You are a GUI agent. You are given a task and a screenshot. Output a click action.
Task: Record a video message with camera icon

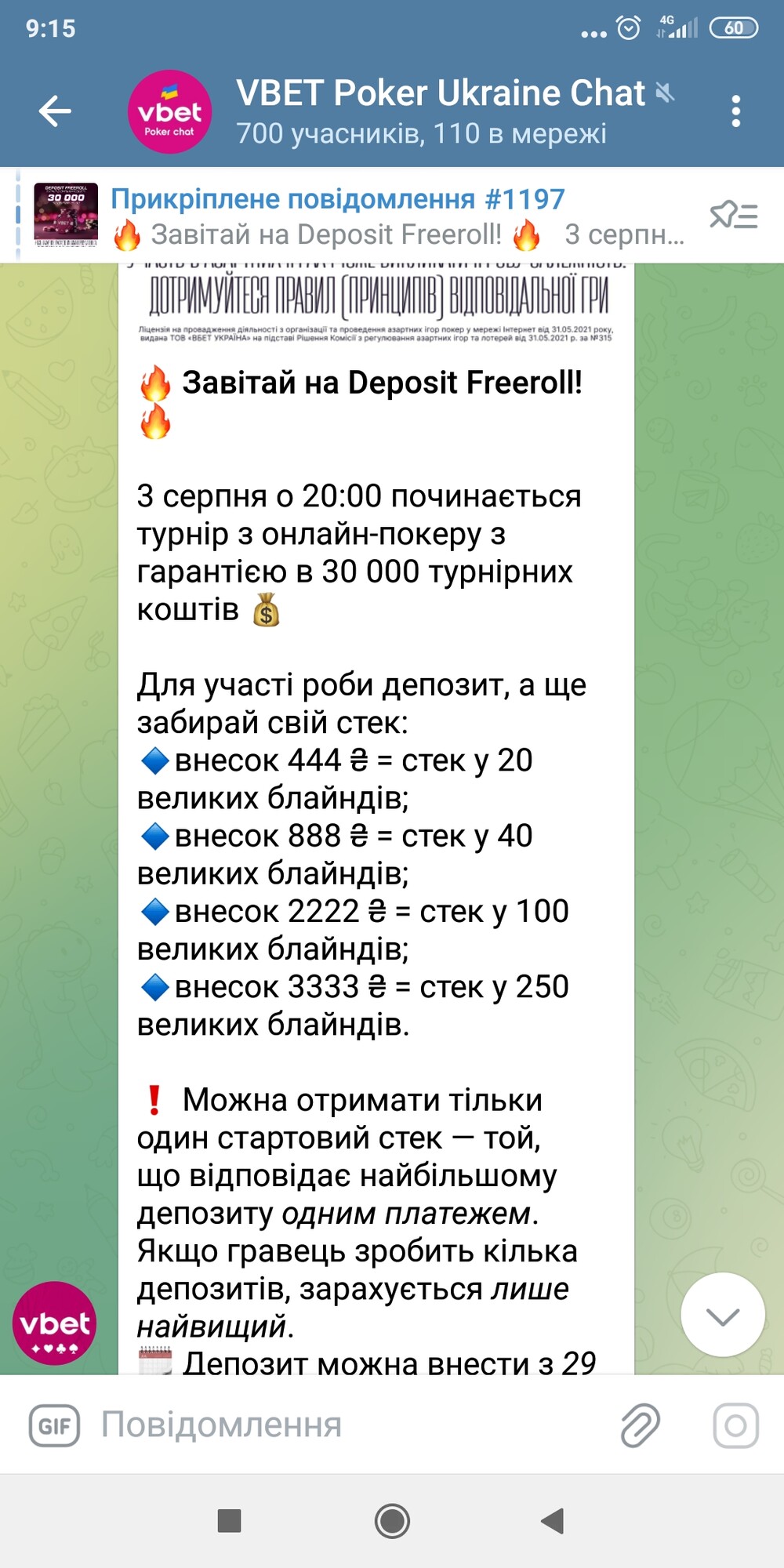click(735, 1425)
